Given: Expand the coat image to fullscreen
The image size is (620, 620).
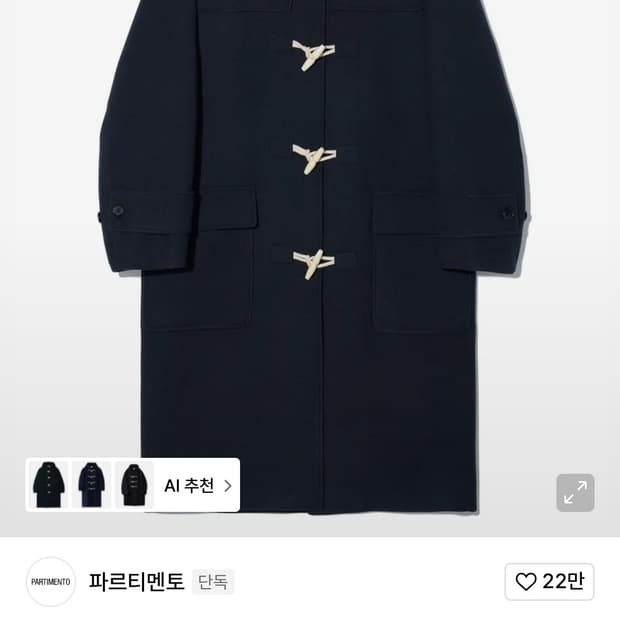Looking at the screenshot, I should [575, 492].
